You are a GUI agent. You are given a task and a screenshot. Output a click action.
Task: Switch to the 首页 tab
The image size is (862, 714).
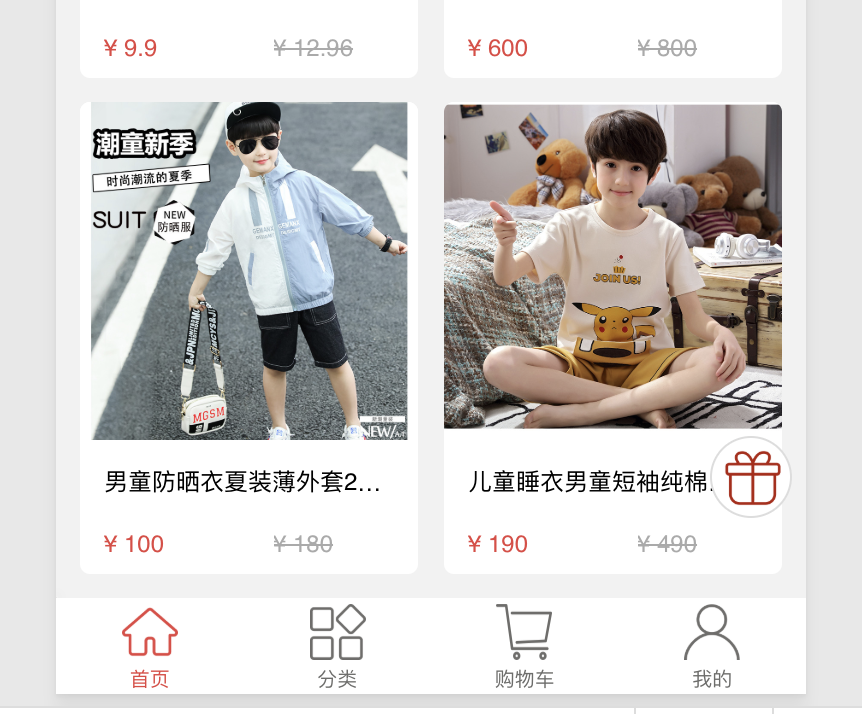(x=150, y=648)
